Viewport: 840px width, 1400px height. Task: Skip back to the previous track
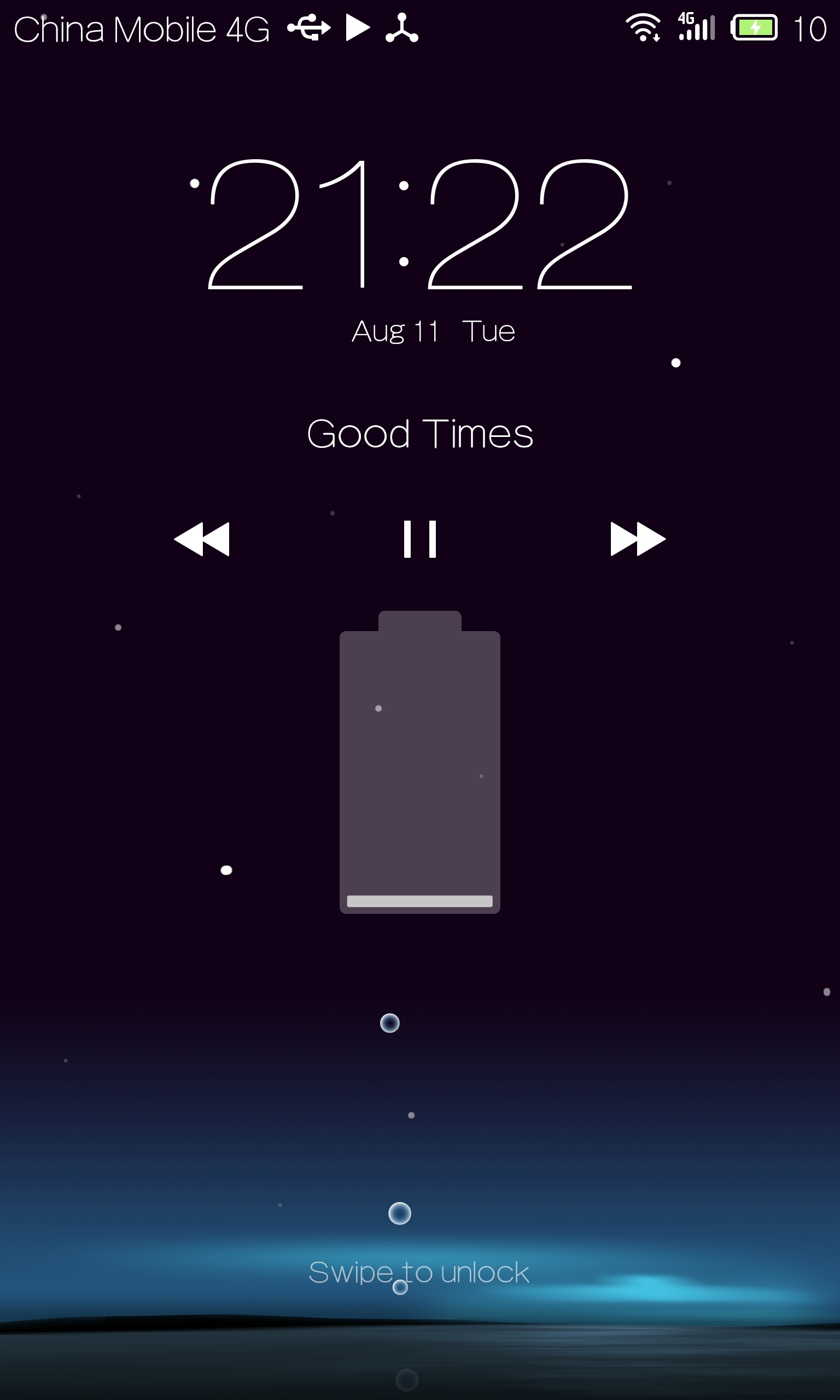coord(202,539)
